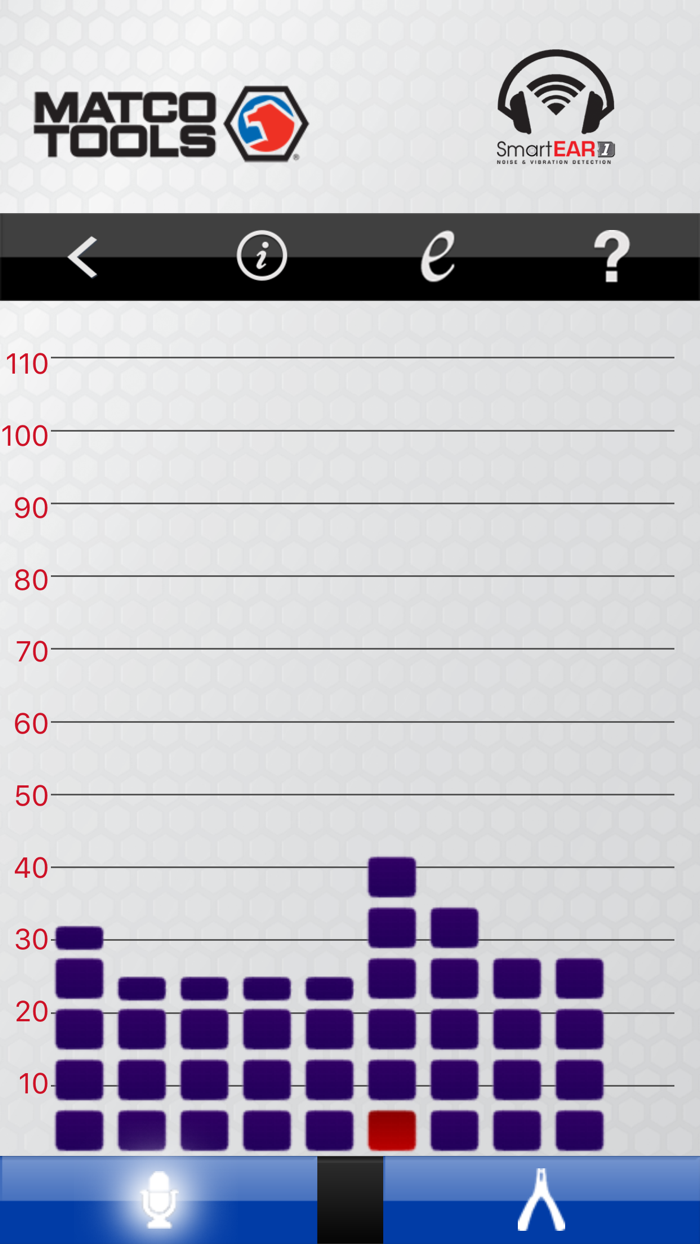Go back using the left arrow

(83, 258)
